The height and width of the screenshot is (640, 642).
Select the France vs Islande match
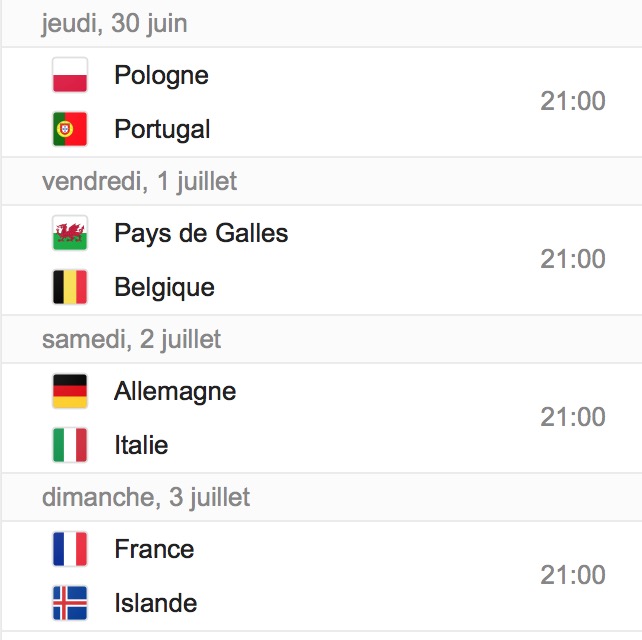[x=320, y=576]
